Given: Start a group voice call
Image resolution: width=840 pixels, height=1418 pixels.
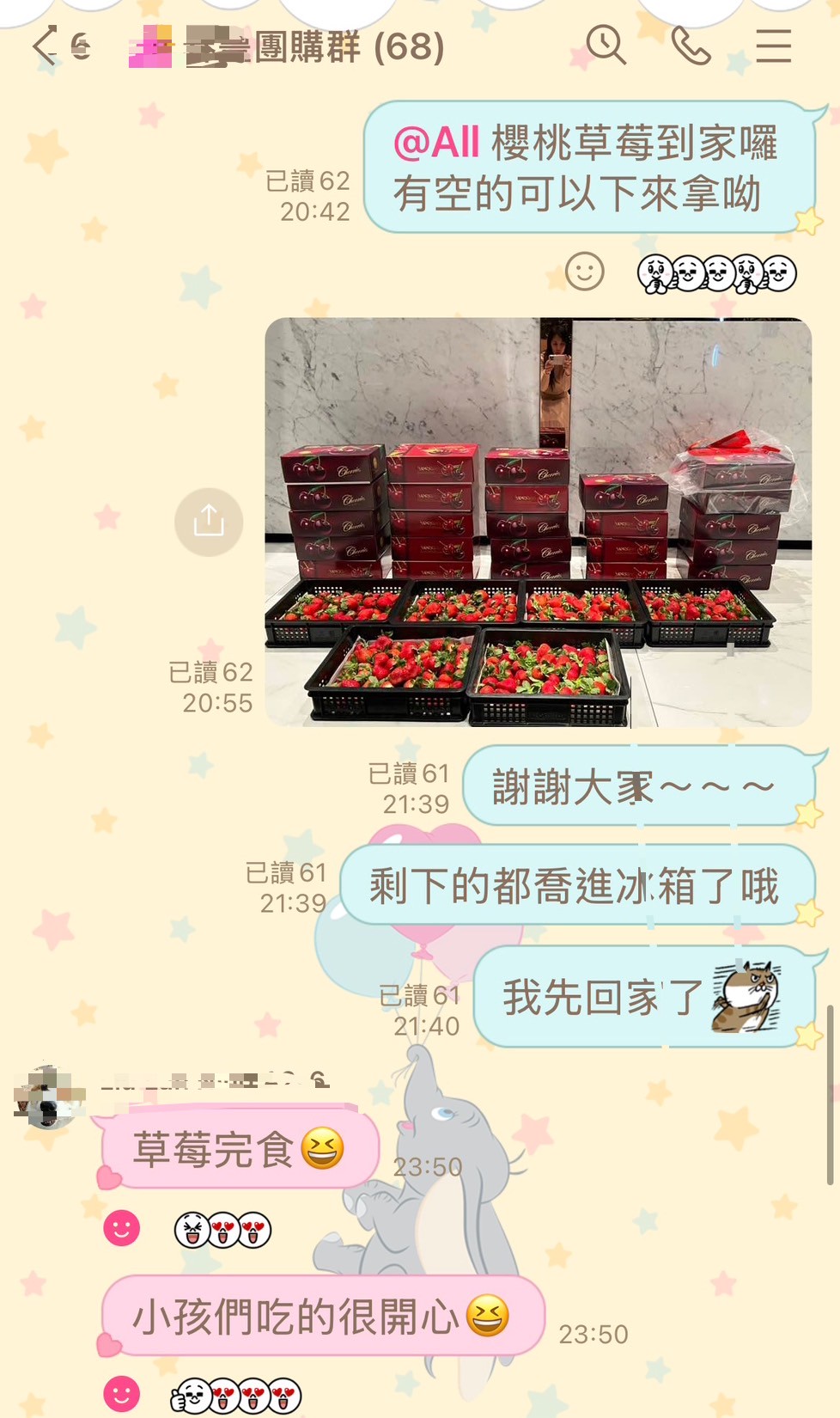Looking at the screenshot, I should (690, 46).
